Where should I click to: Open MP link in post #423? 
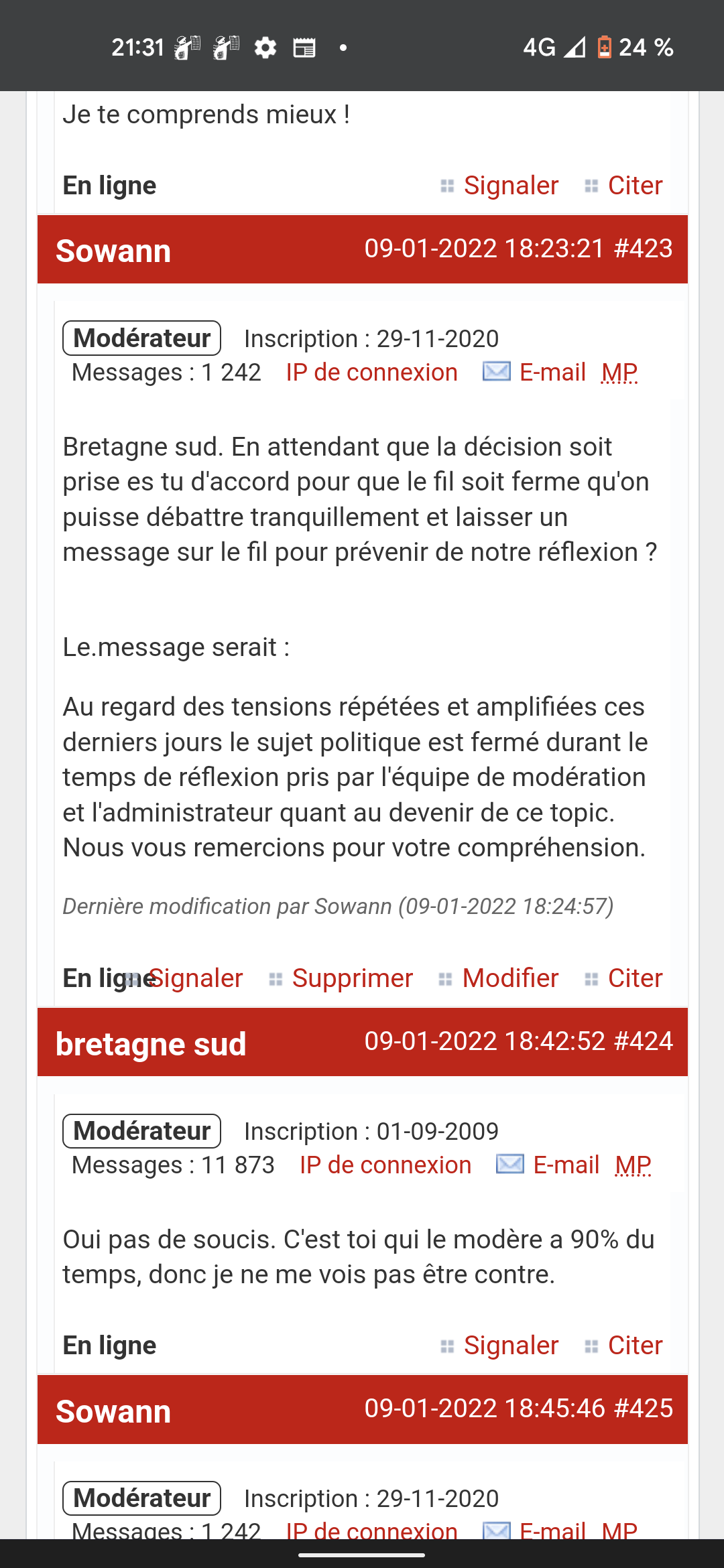click(619, 373)
